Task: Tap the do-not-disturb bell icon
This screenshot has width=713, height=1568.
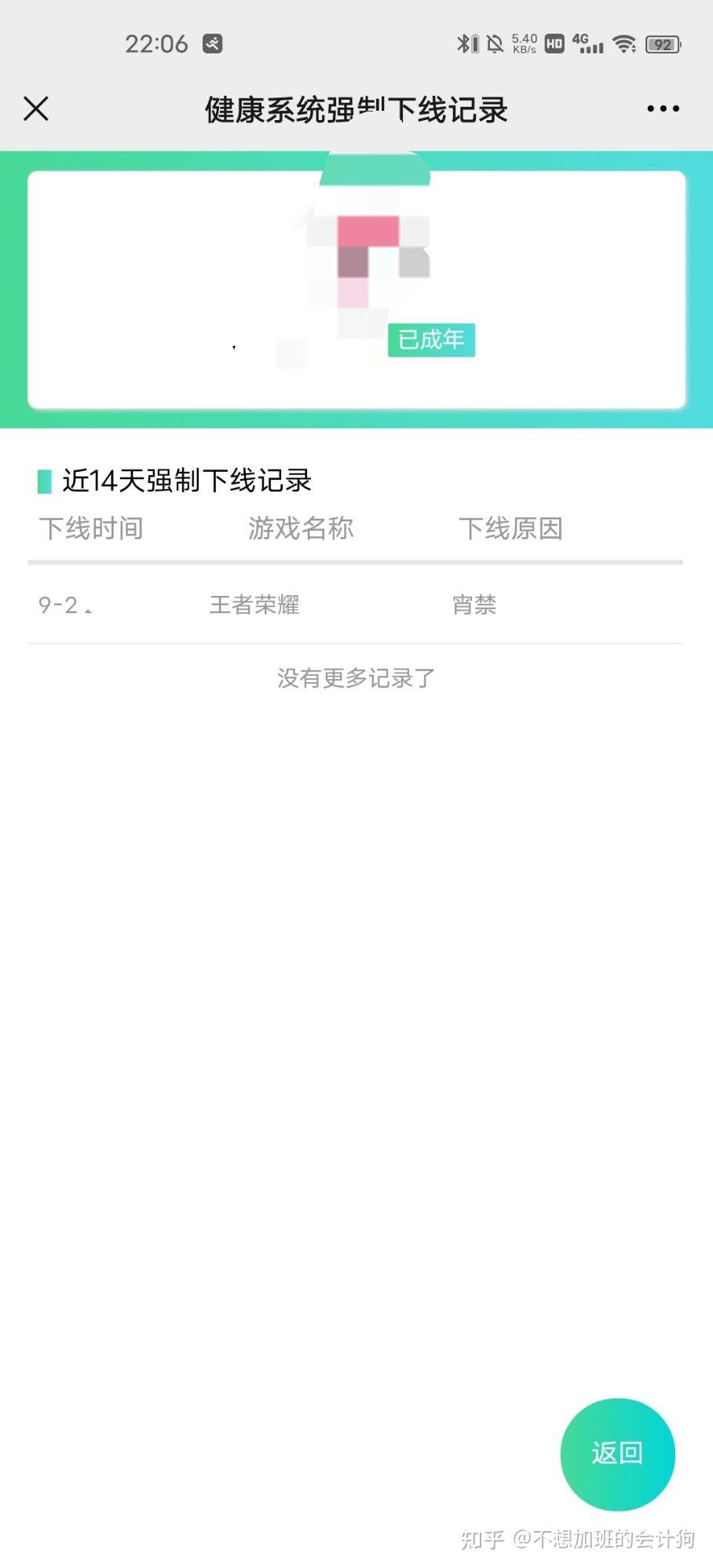Action: click(x=495, y=43)
